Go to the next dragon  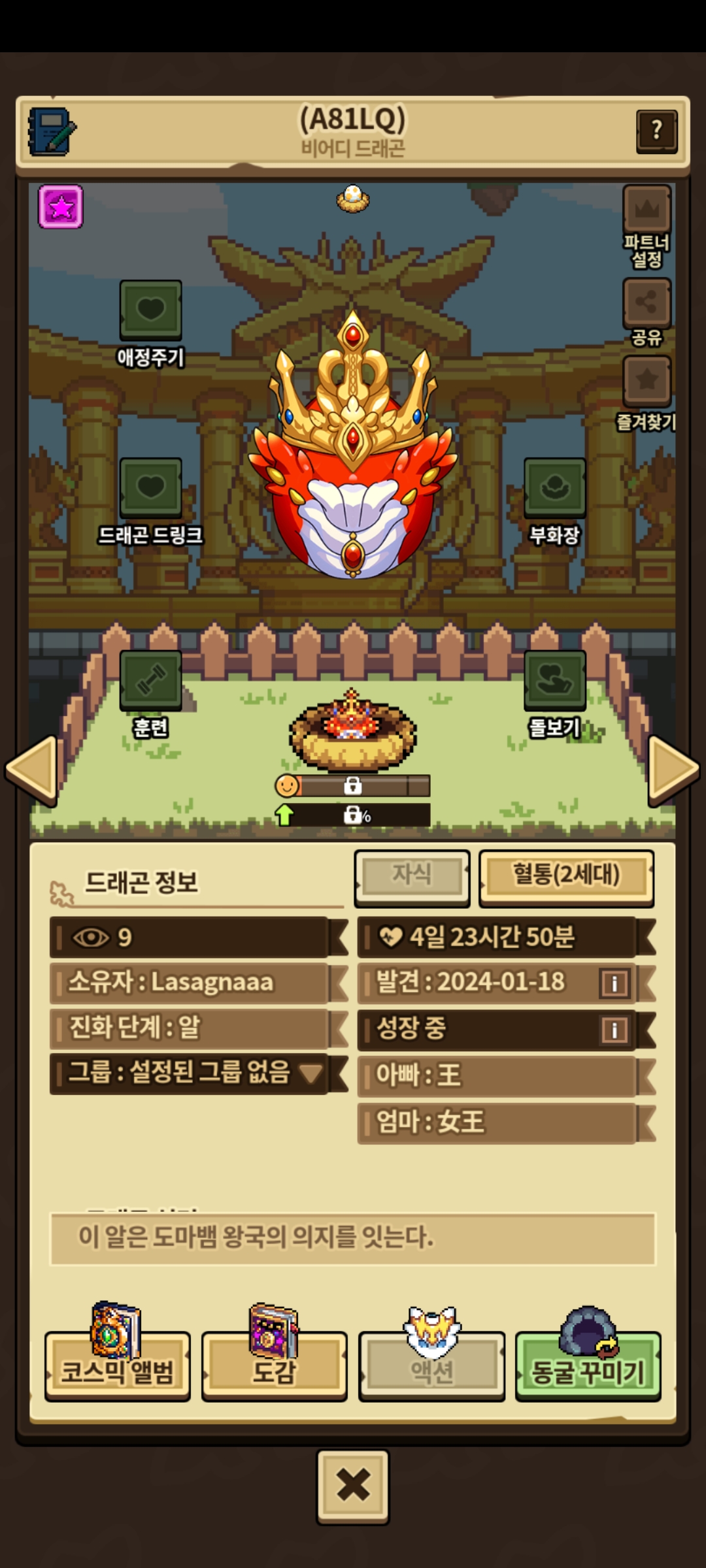tap(673, 770)
